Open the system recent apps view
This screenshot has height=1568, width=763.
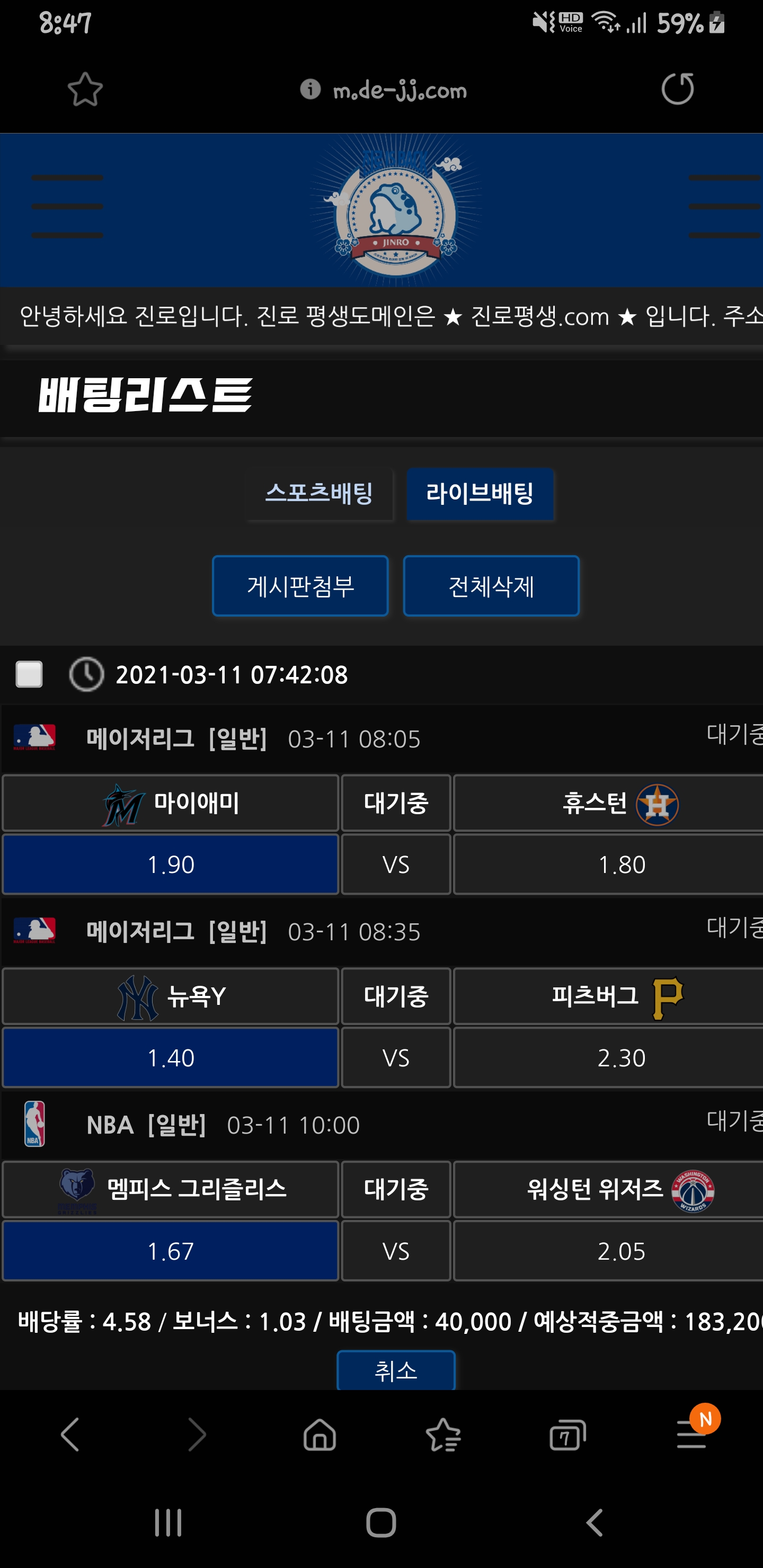[x=168, y=1522]
